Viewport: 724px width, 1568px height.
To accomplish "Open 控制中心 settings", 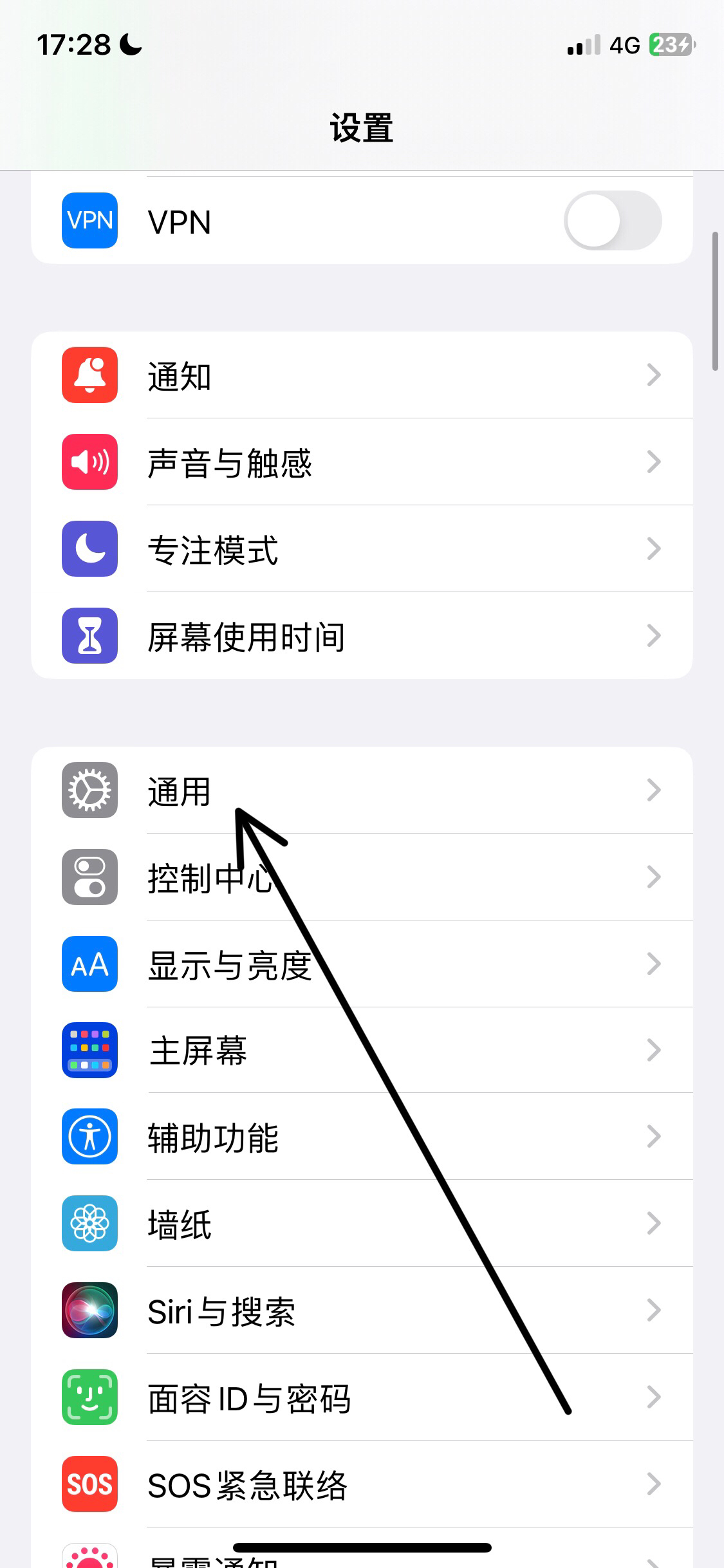I will tap(362, 877).
